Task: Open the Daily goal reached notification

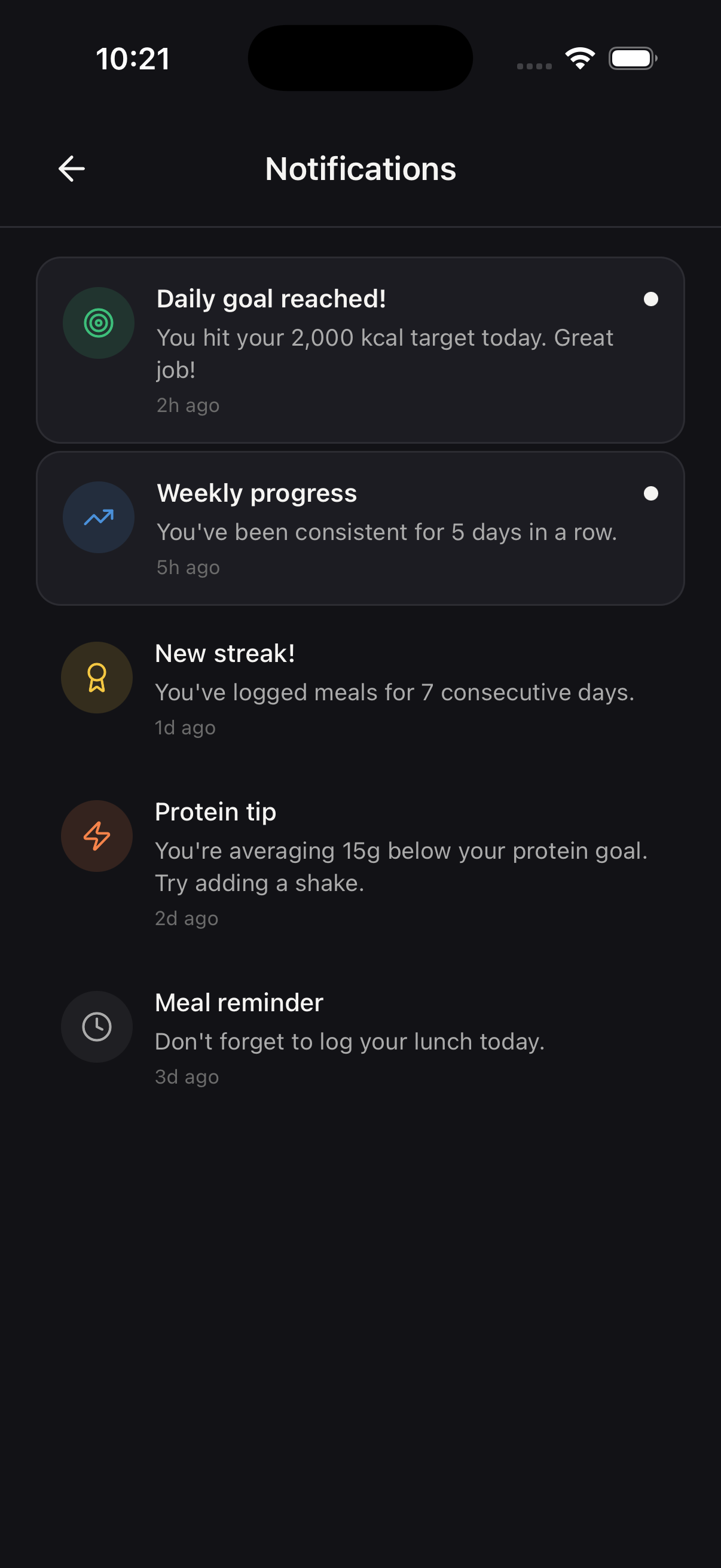Action: (x=360, y=349)
